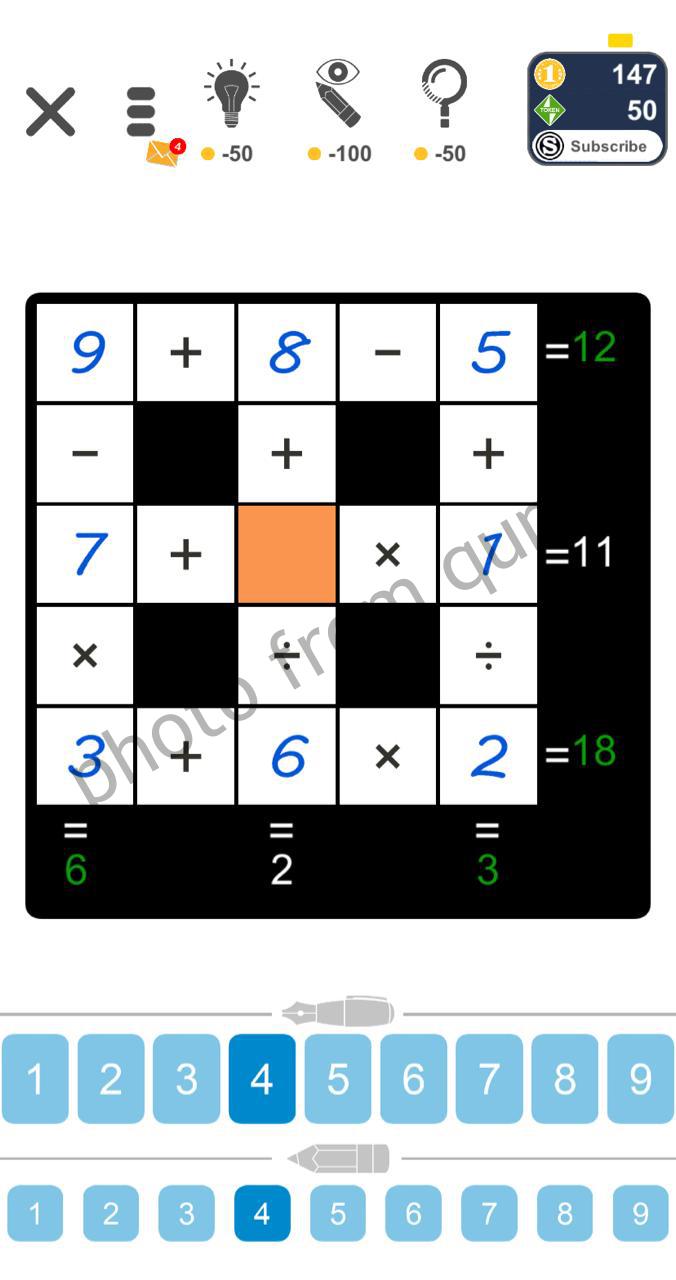Select the cell containing 6
This screenshot has width=676, height=1280.
[287, 756]
